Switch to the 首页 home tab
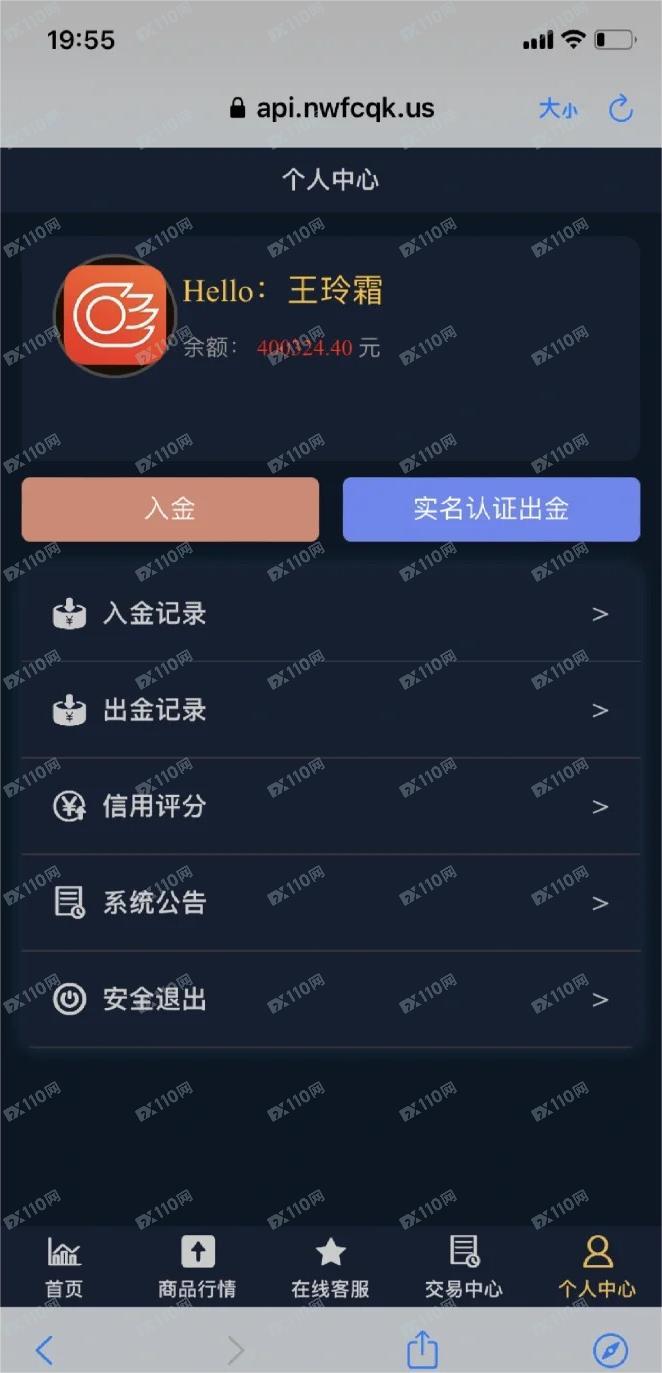This screenshot has height=1373, width=662. tap(64, 1266)
